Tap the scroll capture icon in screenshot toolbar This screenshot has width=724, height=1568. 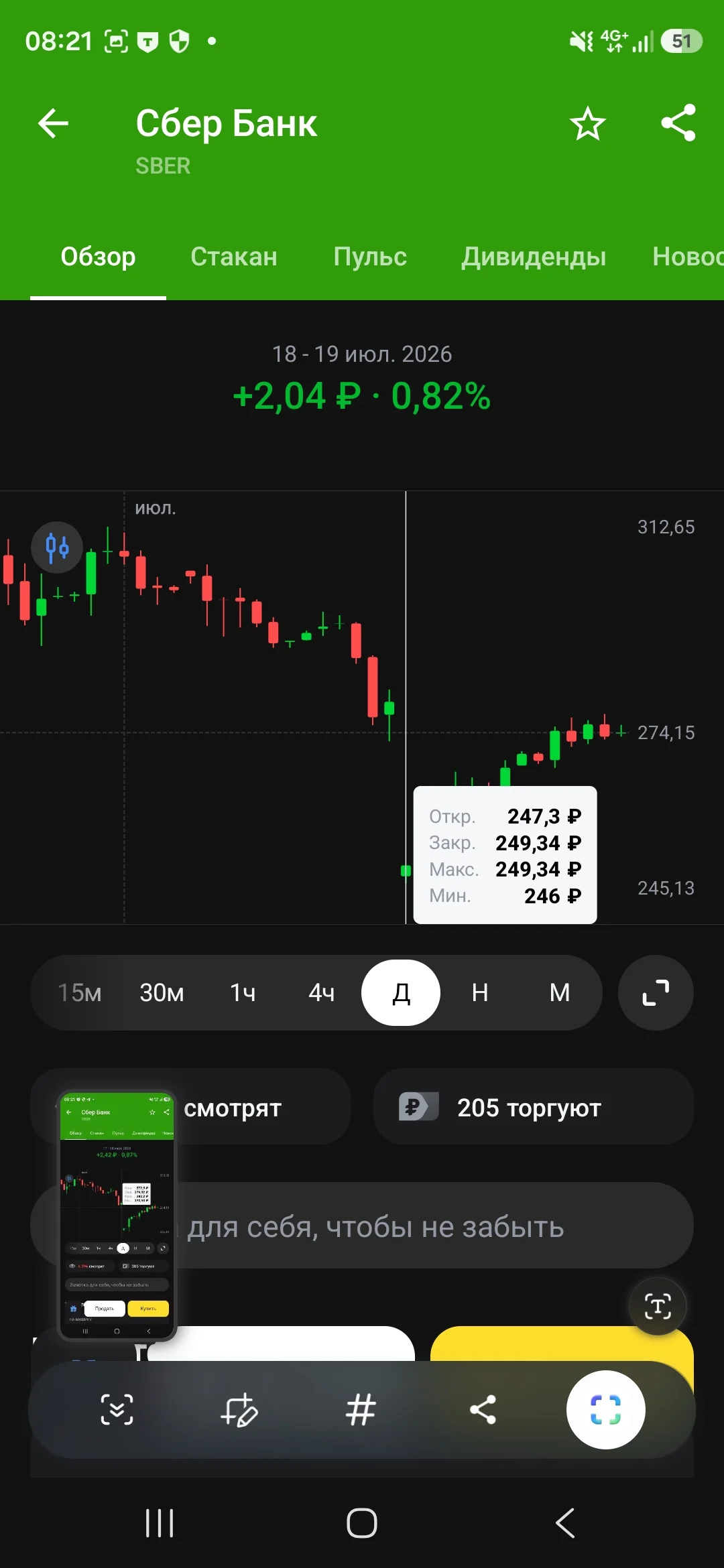(117, 1410)
